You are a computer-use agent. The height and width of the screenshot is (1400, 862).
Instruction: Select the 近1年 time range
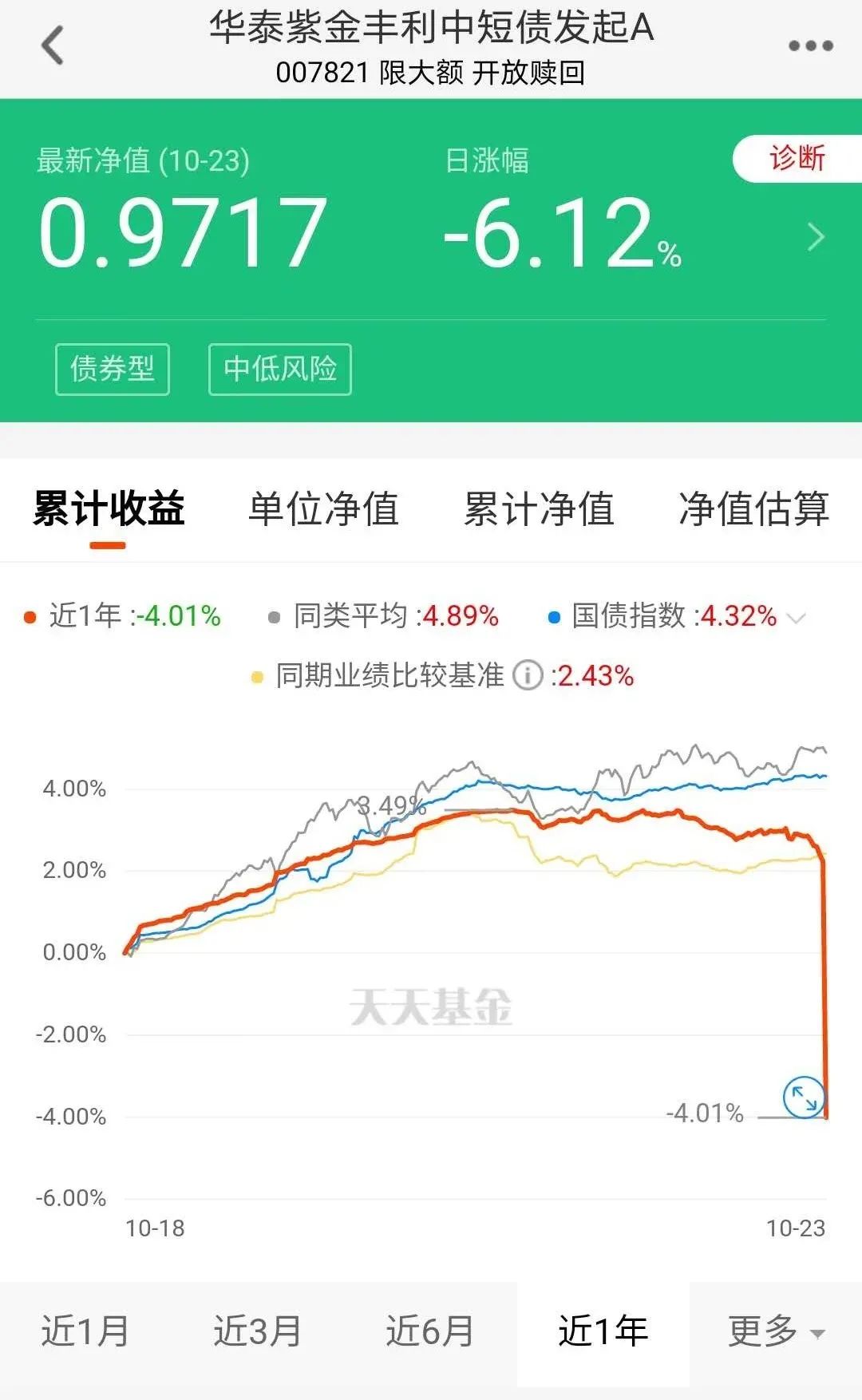(603, 1331)
